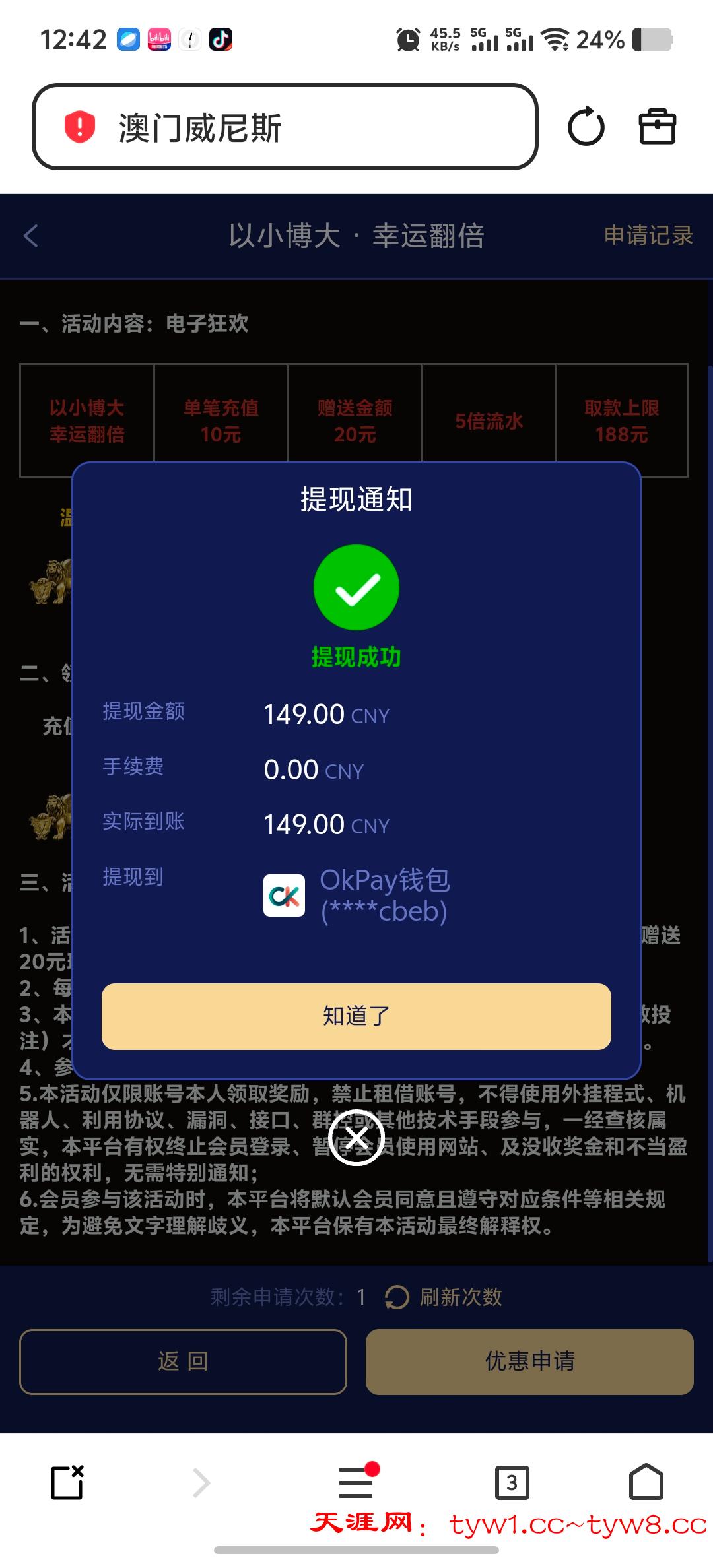
Task: Go back using the header arrow
Action: pos(31,236)
